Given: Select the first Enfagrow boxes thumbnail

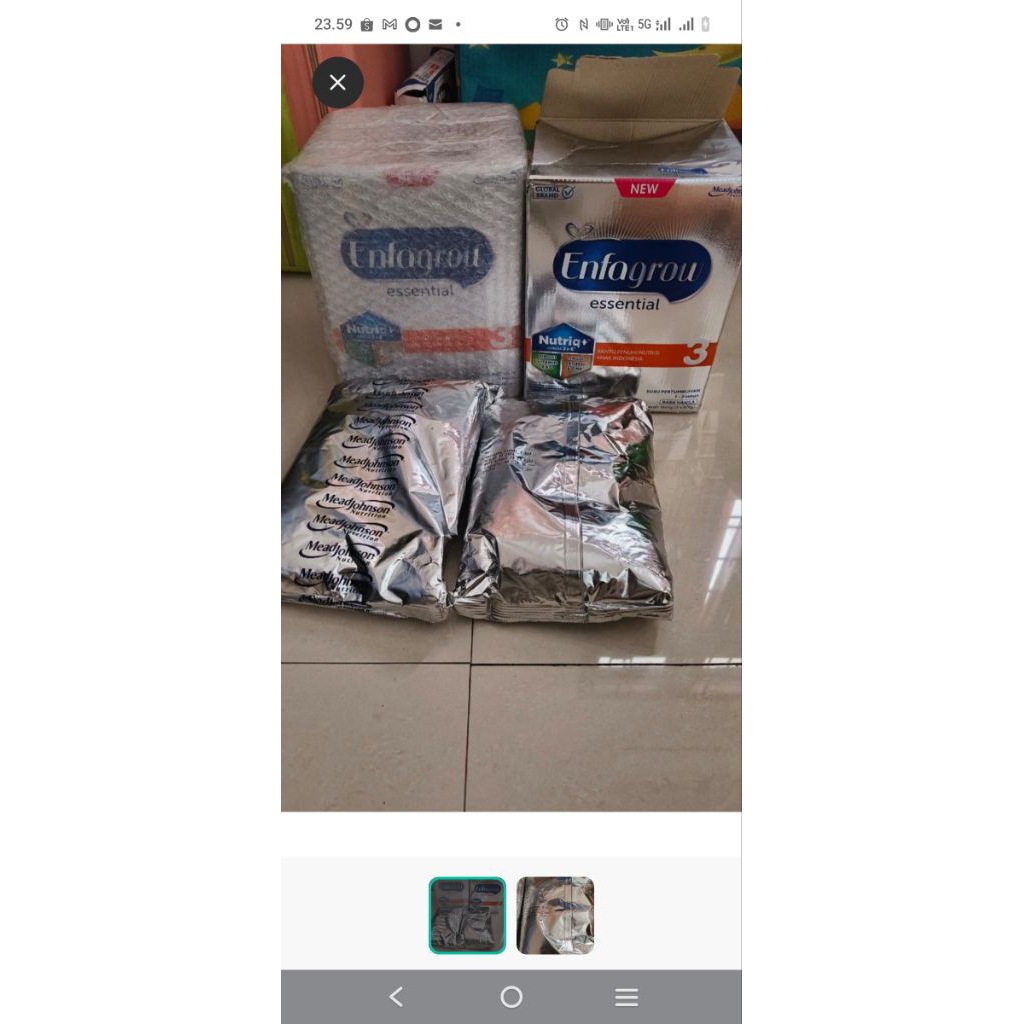Looking at the screenshot, I should tap(467, 915).
